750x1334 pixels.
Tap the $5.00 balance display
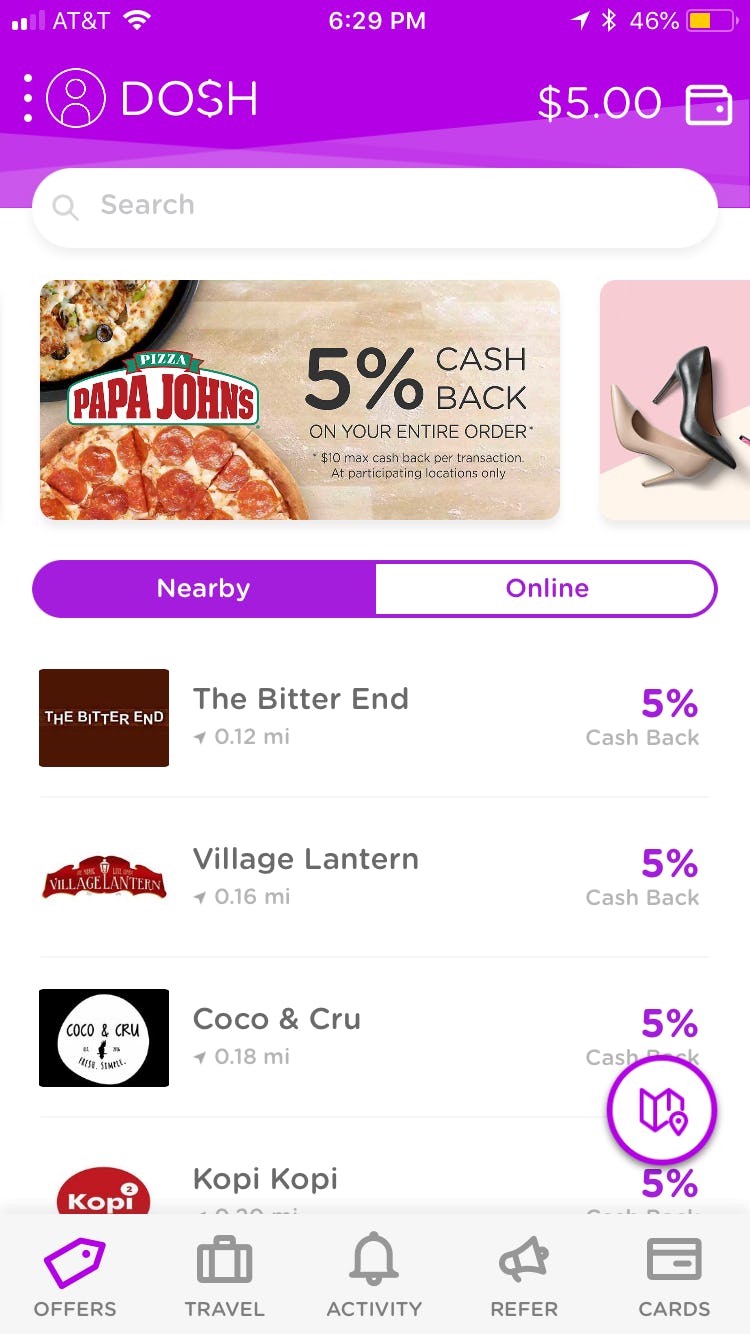(599, 101)
